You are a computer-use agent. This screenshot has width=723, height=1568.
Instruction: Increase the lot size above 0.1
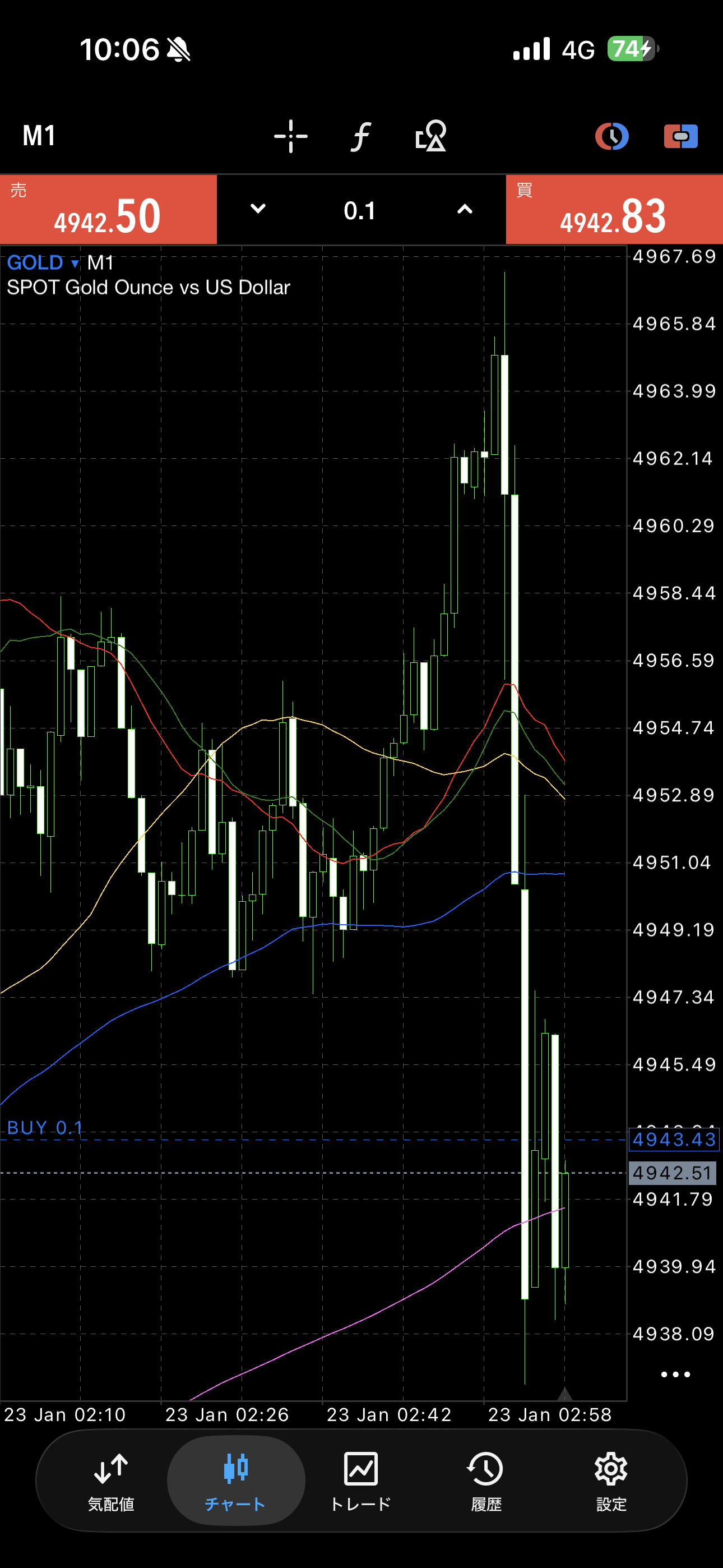click(465, 209)
